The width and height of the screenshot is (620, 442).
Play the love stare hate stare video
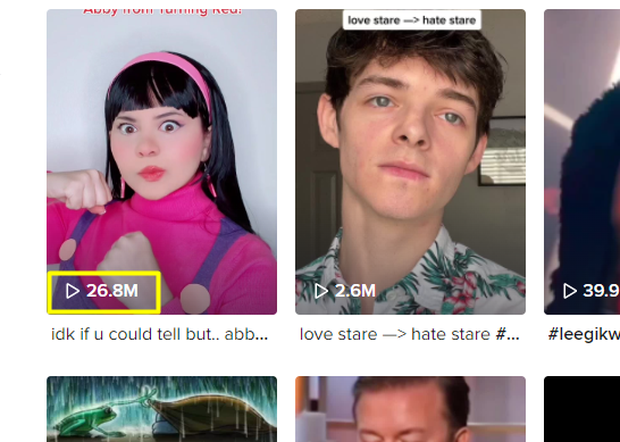pos(410,160)
